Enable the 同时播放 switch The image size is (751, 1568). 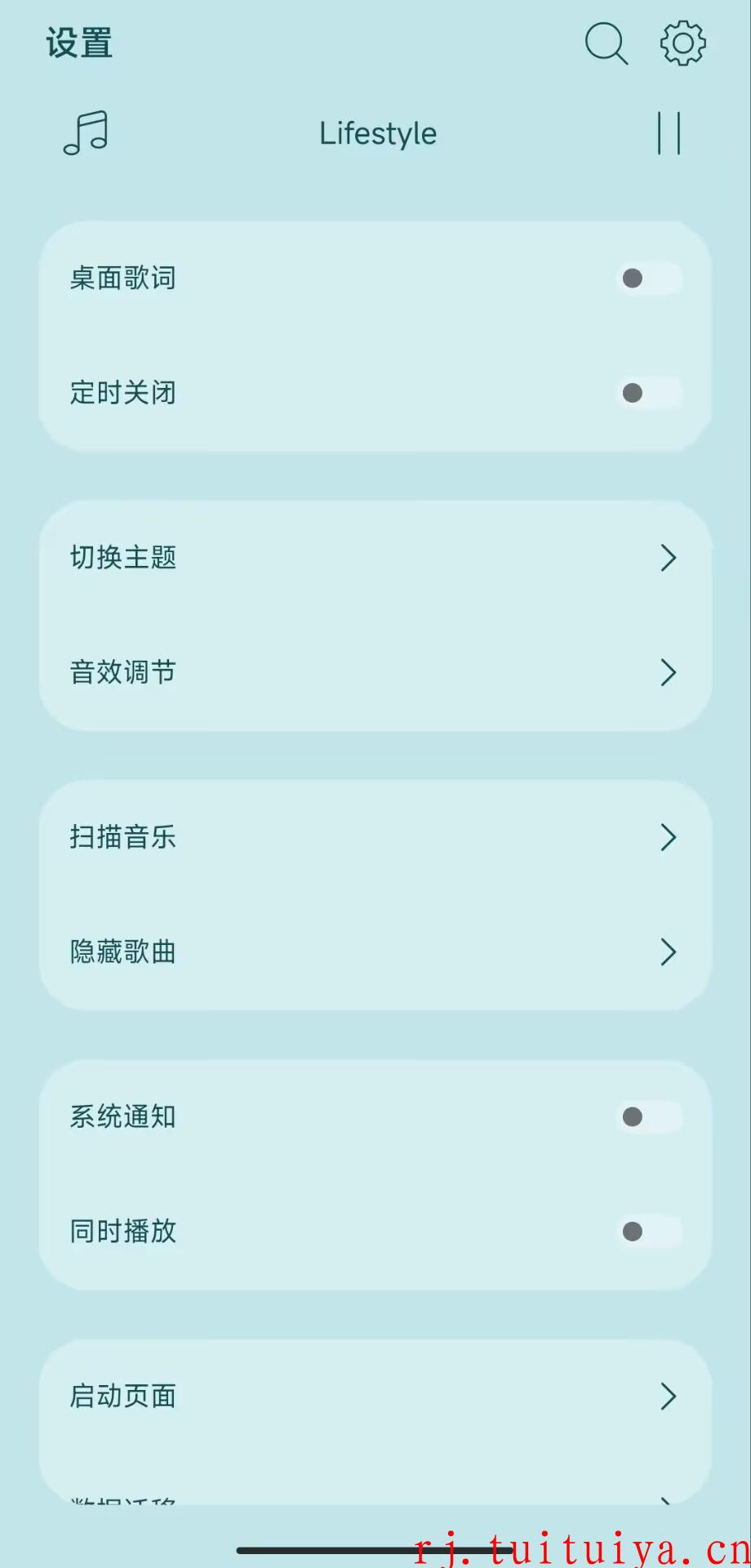[649, 1231]
